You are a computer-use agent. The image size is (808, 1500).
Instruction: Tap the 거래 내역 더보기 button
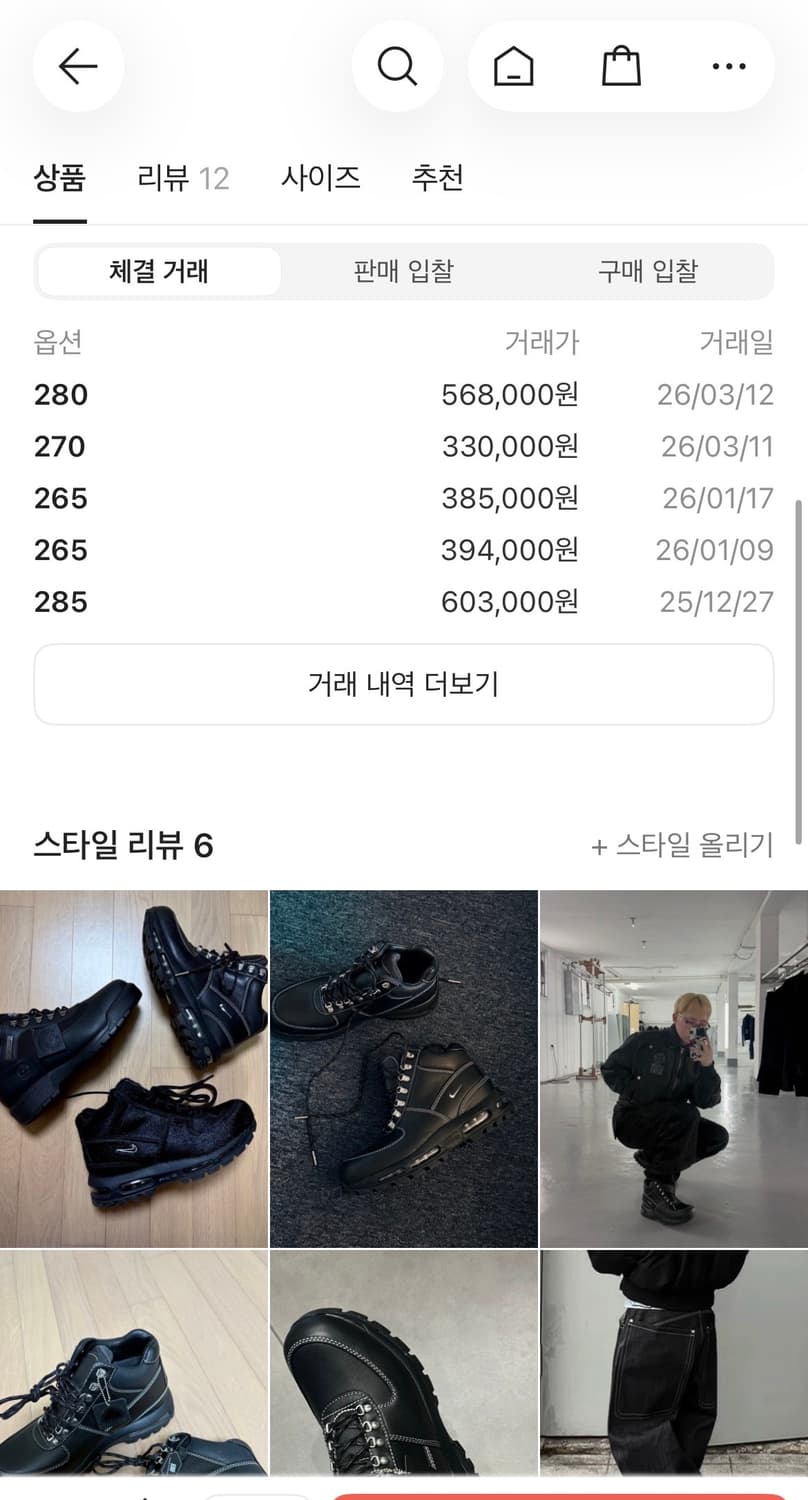[x=403, y=684]
